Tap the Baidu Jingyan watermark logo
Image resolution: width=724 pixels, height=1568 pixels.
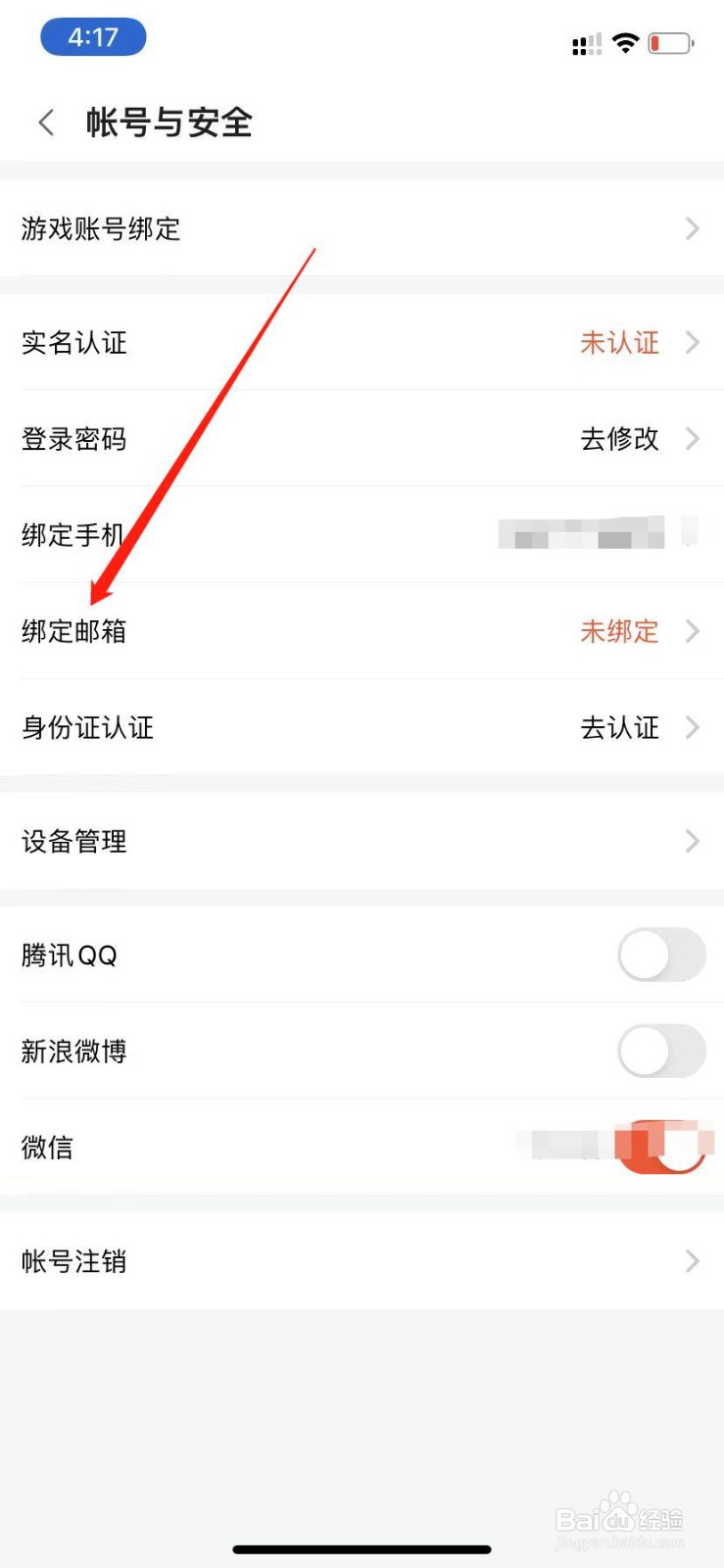click(617, 1514)
